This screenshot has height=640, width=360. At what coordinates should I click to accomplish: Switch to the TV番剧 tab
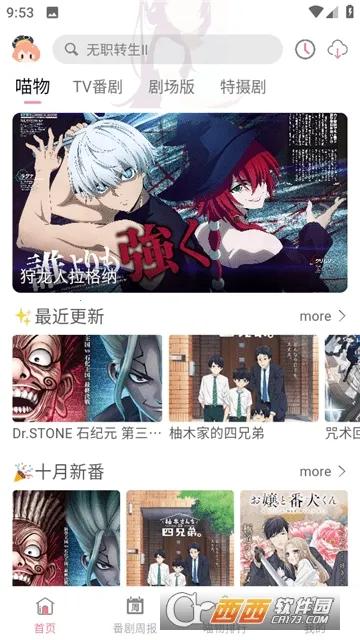tap(98, 87)
